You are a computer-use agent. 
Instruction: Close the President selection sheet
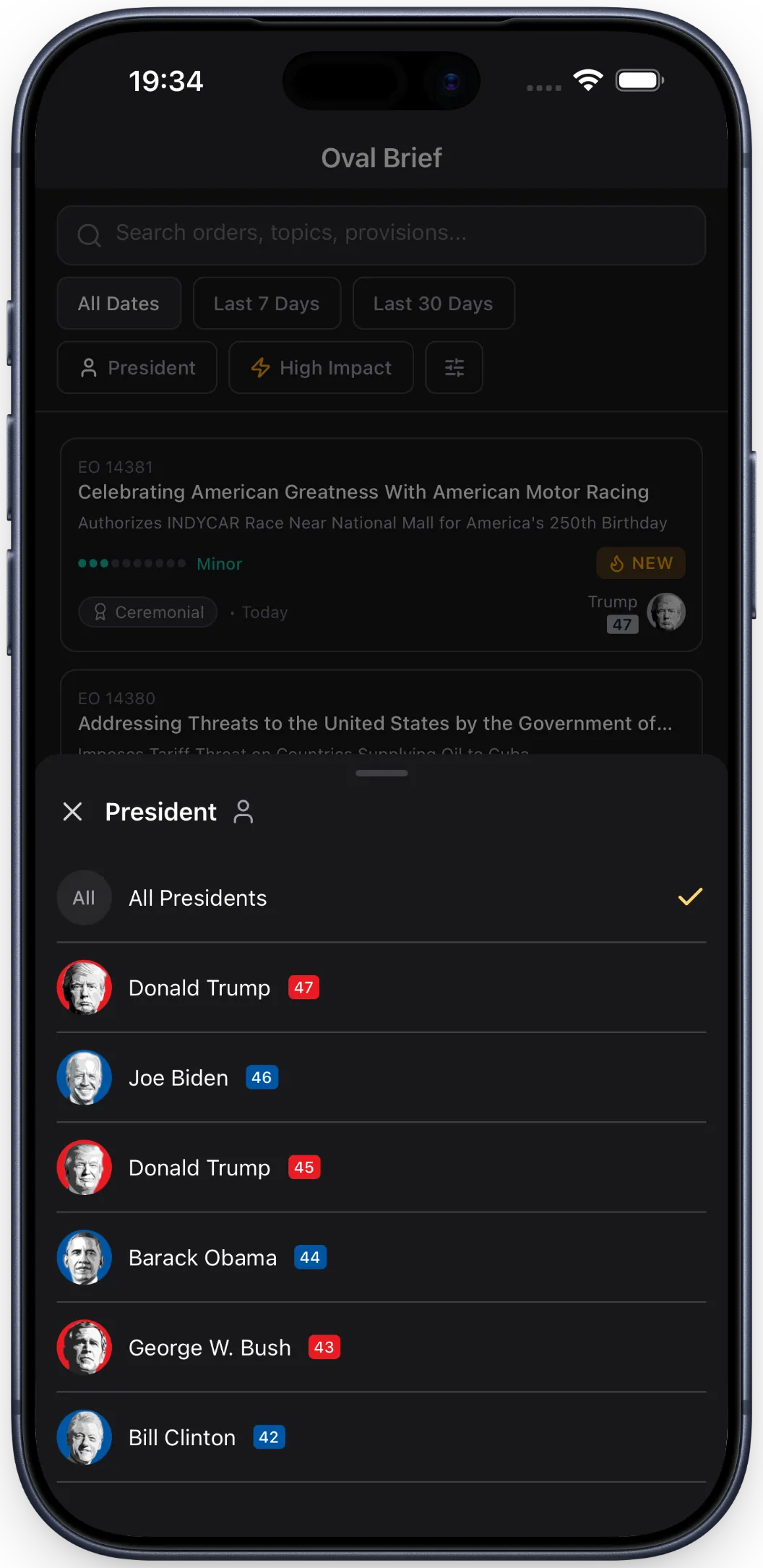pyautogui.click(x=72, y=812)
